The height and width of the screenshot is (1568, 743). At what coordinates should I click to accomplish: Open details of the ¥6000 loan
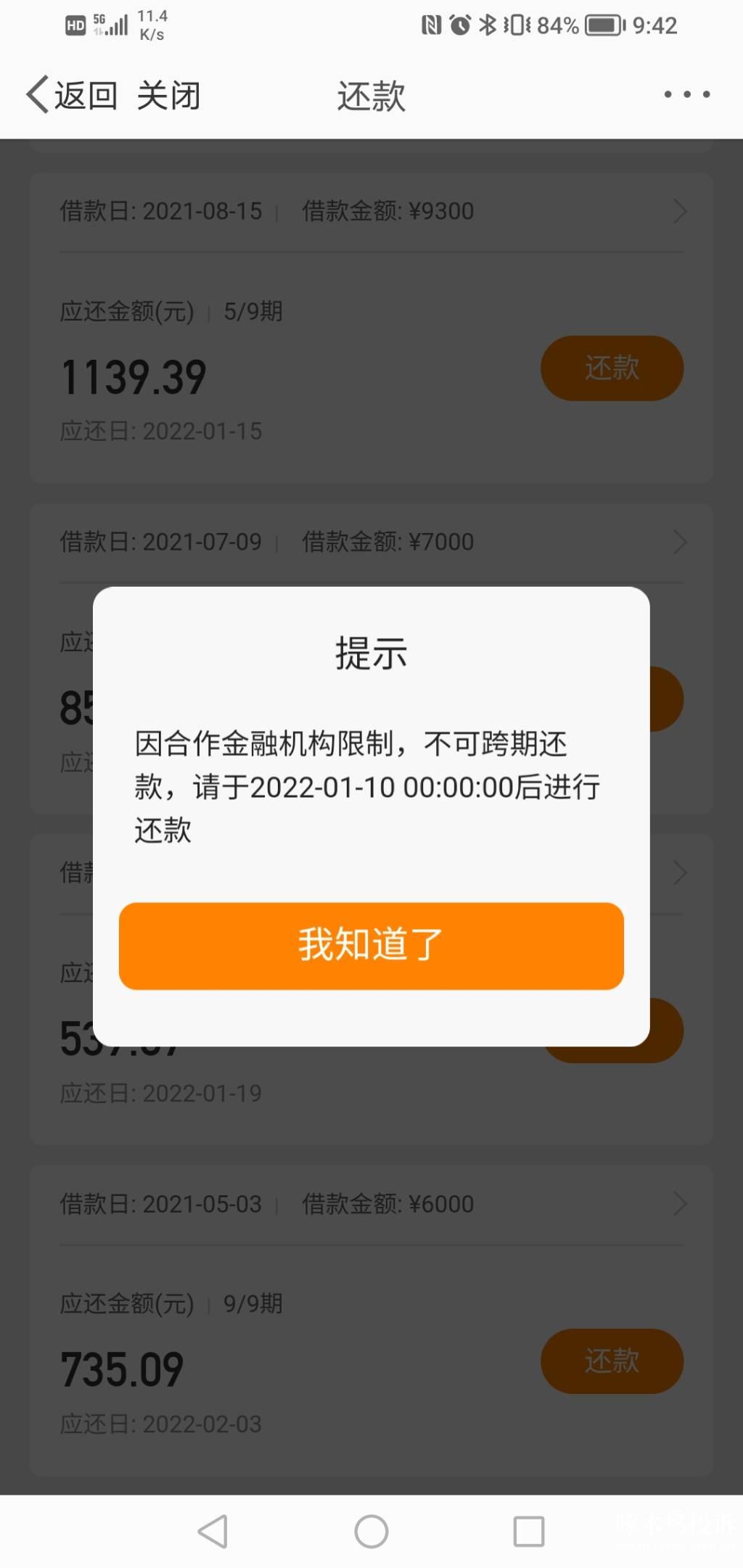371,1204
